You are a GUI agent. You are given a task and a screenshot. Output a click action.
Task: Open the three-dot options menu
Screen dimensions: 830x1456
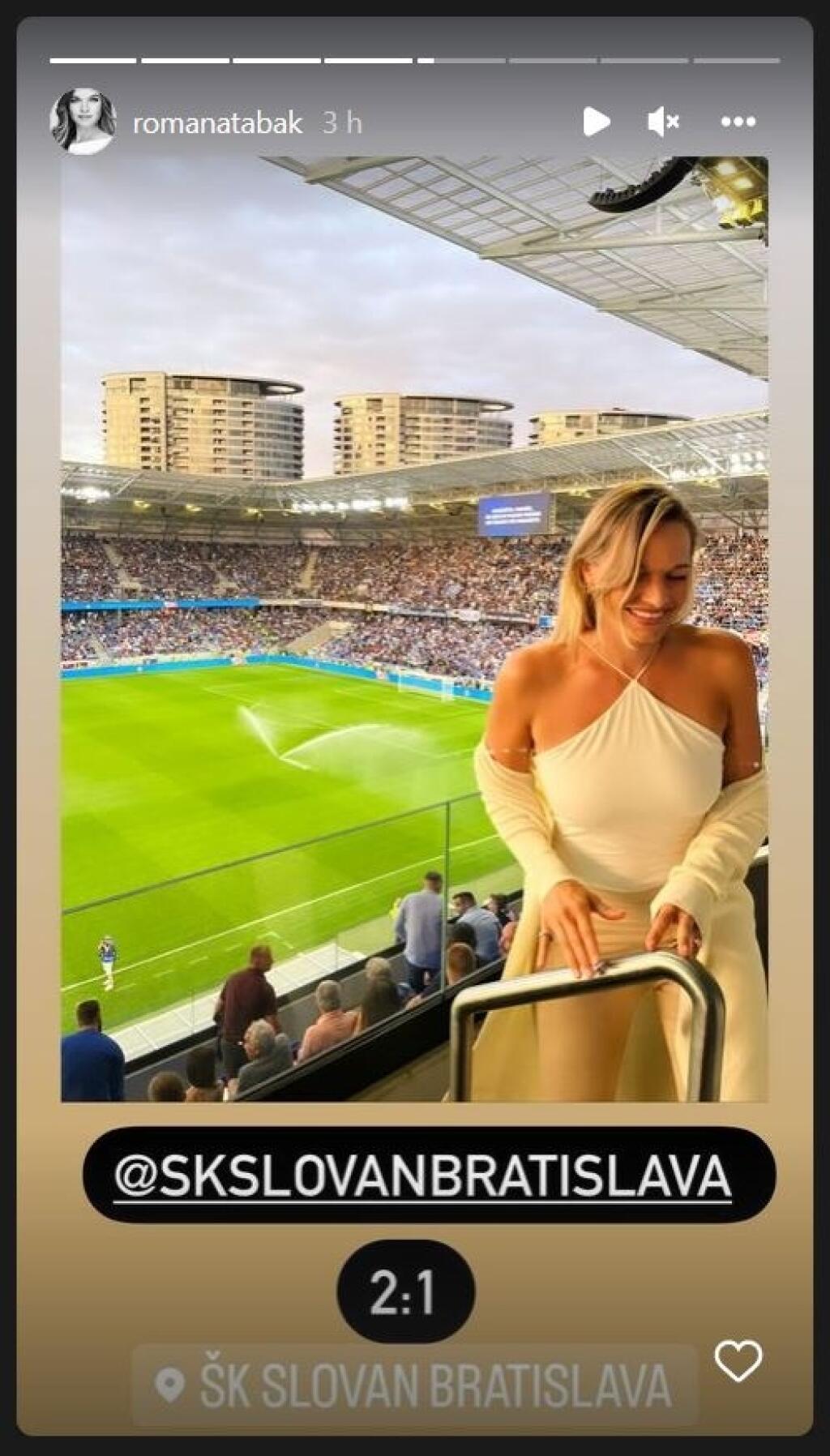[738, 122]
